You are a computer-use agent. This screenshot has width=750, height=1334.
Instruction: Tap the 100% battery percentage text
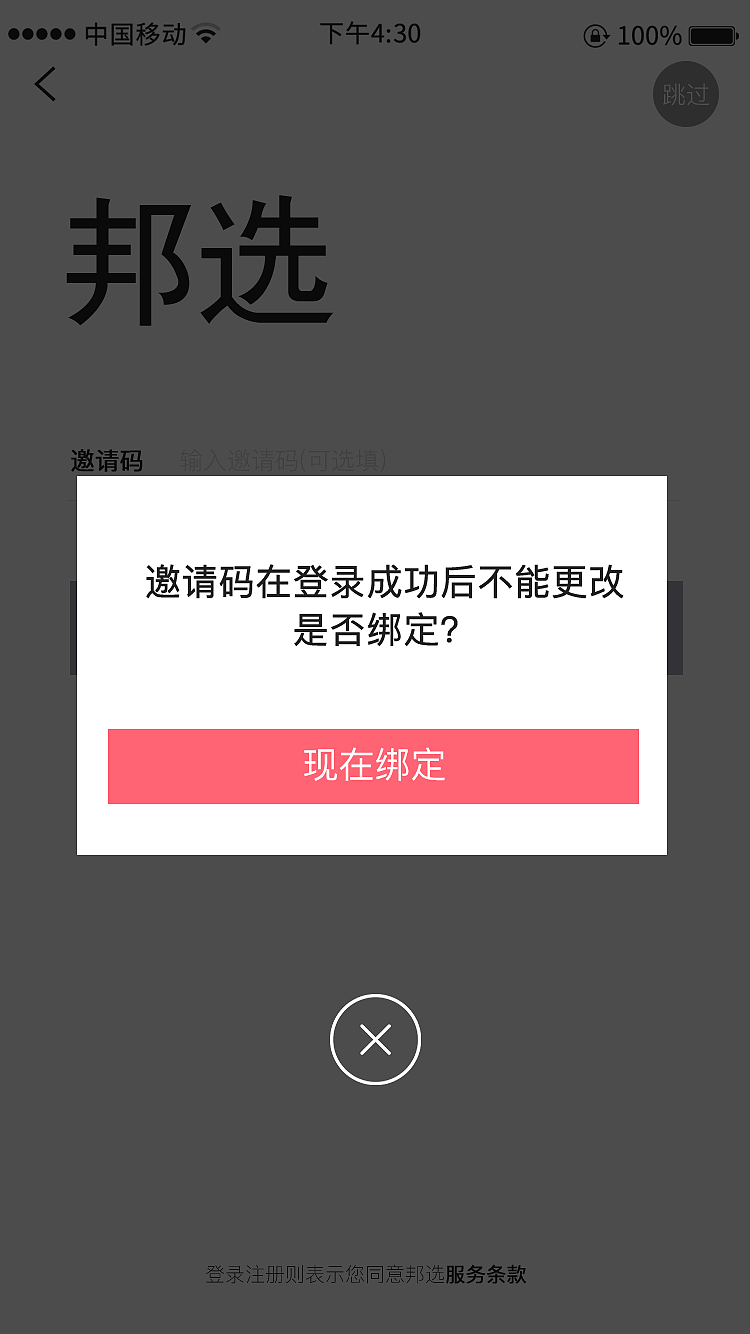click(x=652, y=34)
